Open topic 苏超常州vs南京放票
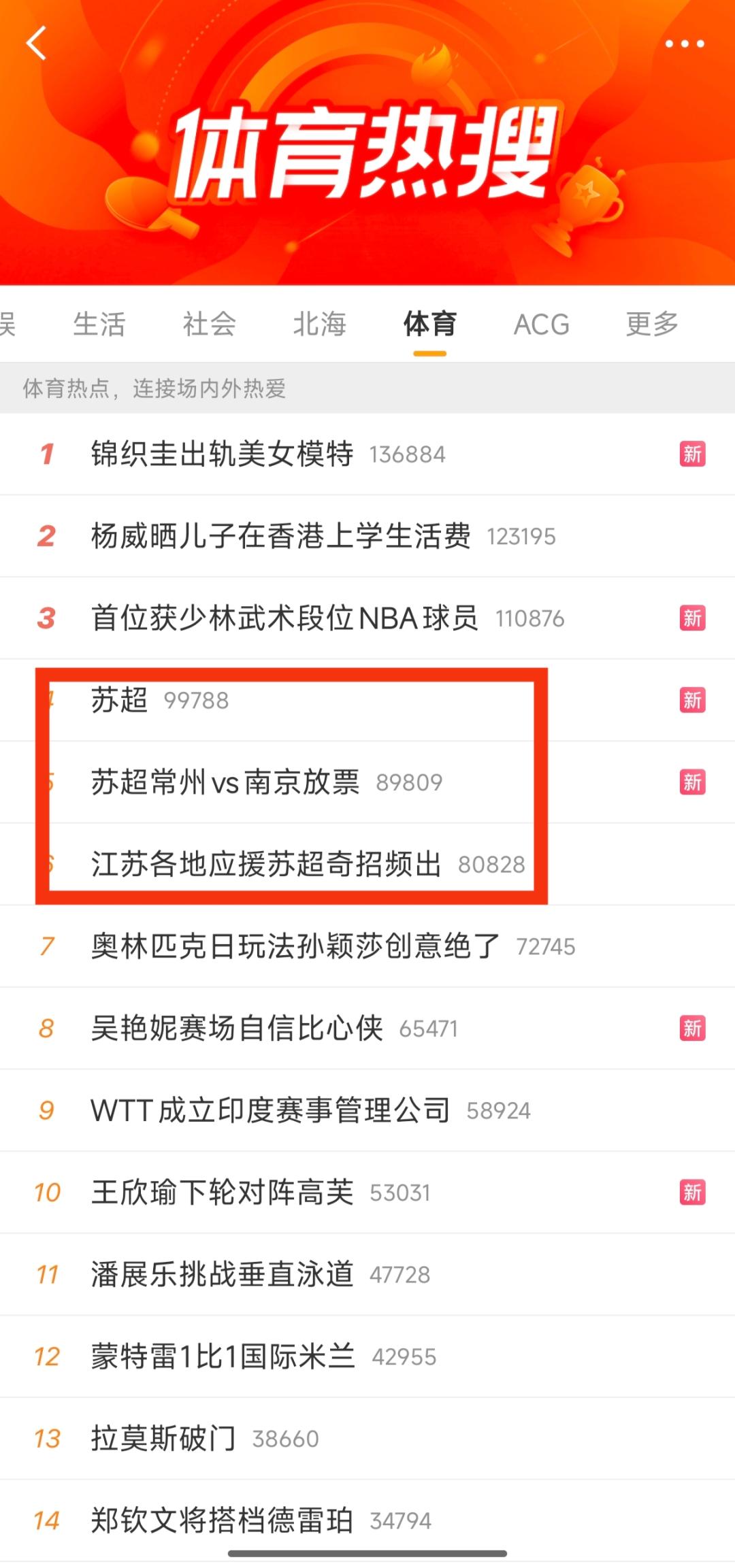Screen dimensions: 735x1568 click(x=225, y=782)
